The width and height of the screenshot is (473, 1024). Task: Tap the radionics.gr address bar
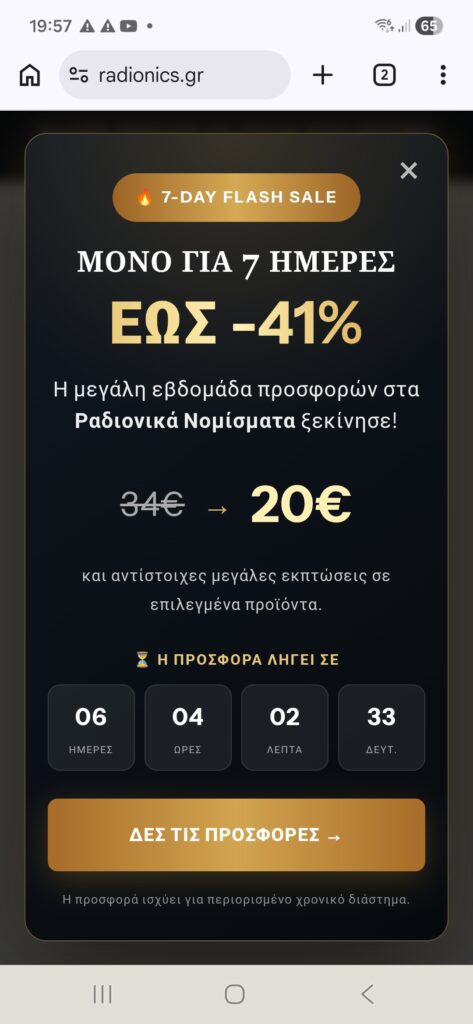[x=174, y=75]
